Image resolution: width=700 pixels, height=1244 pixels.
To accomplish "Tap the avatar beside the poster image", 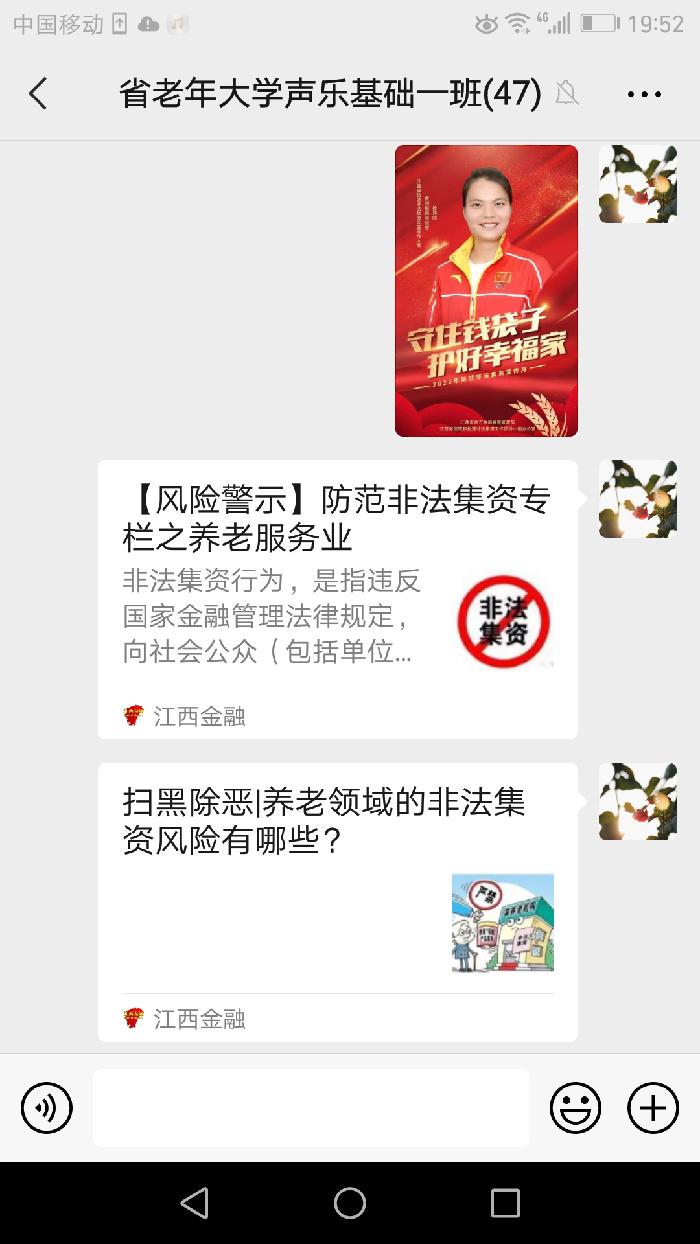I will pos(638,184).
